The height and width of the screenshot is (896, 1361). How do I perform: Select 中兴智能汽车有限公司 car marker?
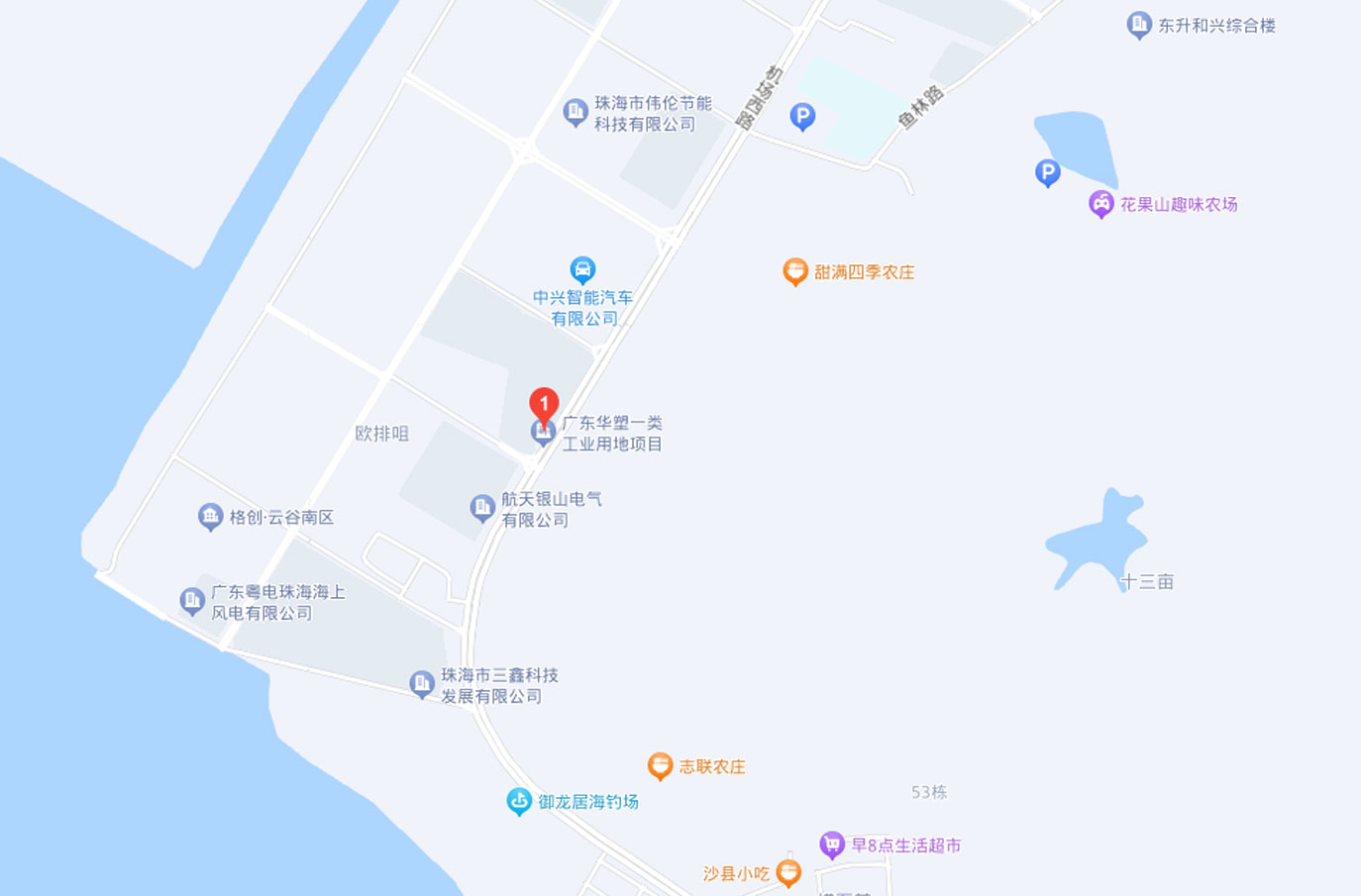pos(582,269)
